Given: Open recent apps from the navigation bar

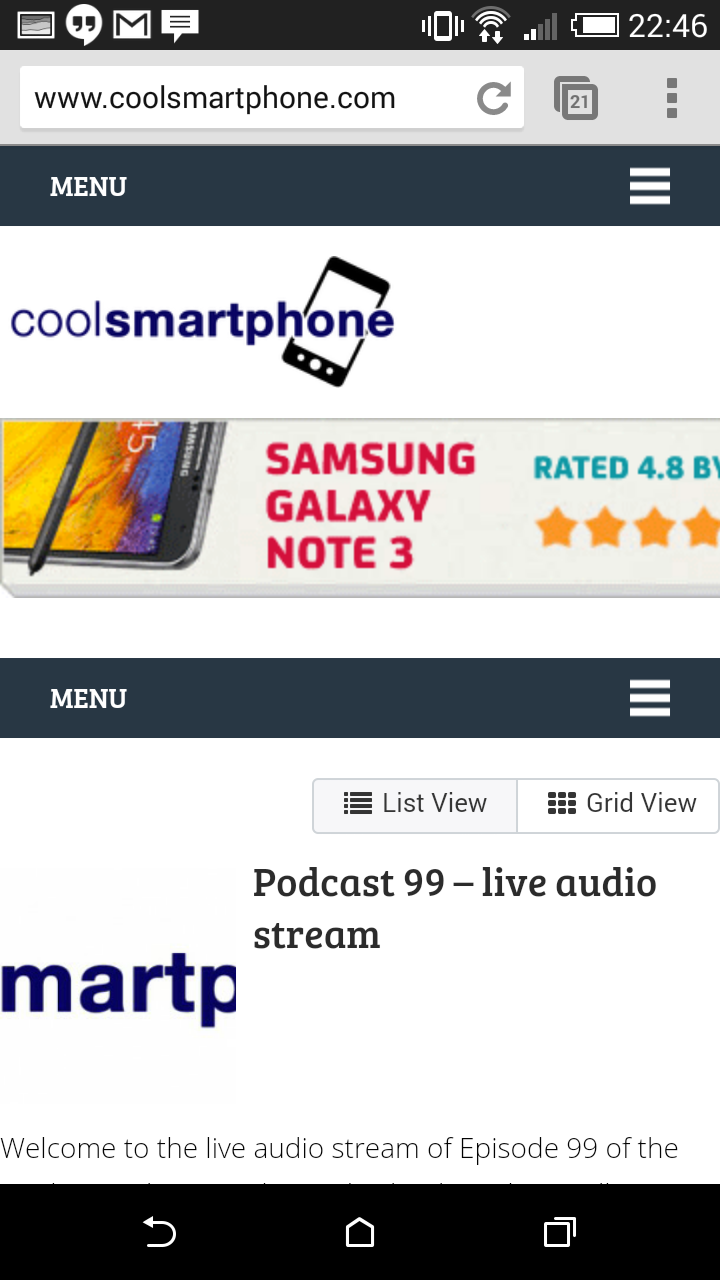Looking at the screenshot, I should 560,1233.
